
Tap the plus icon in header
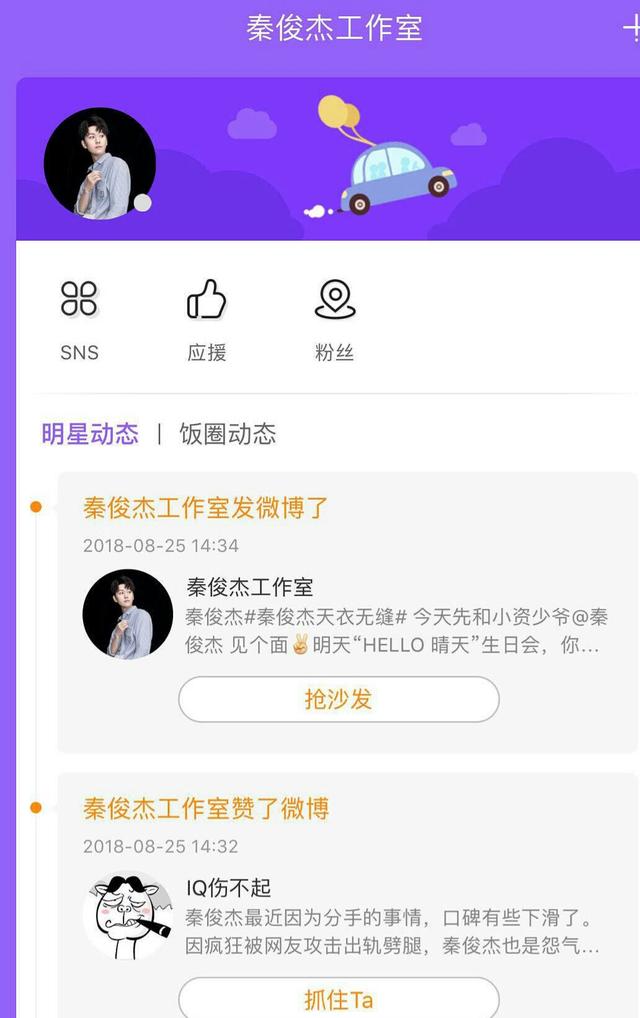click(630, 28)
